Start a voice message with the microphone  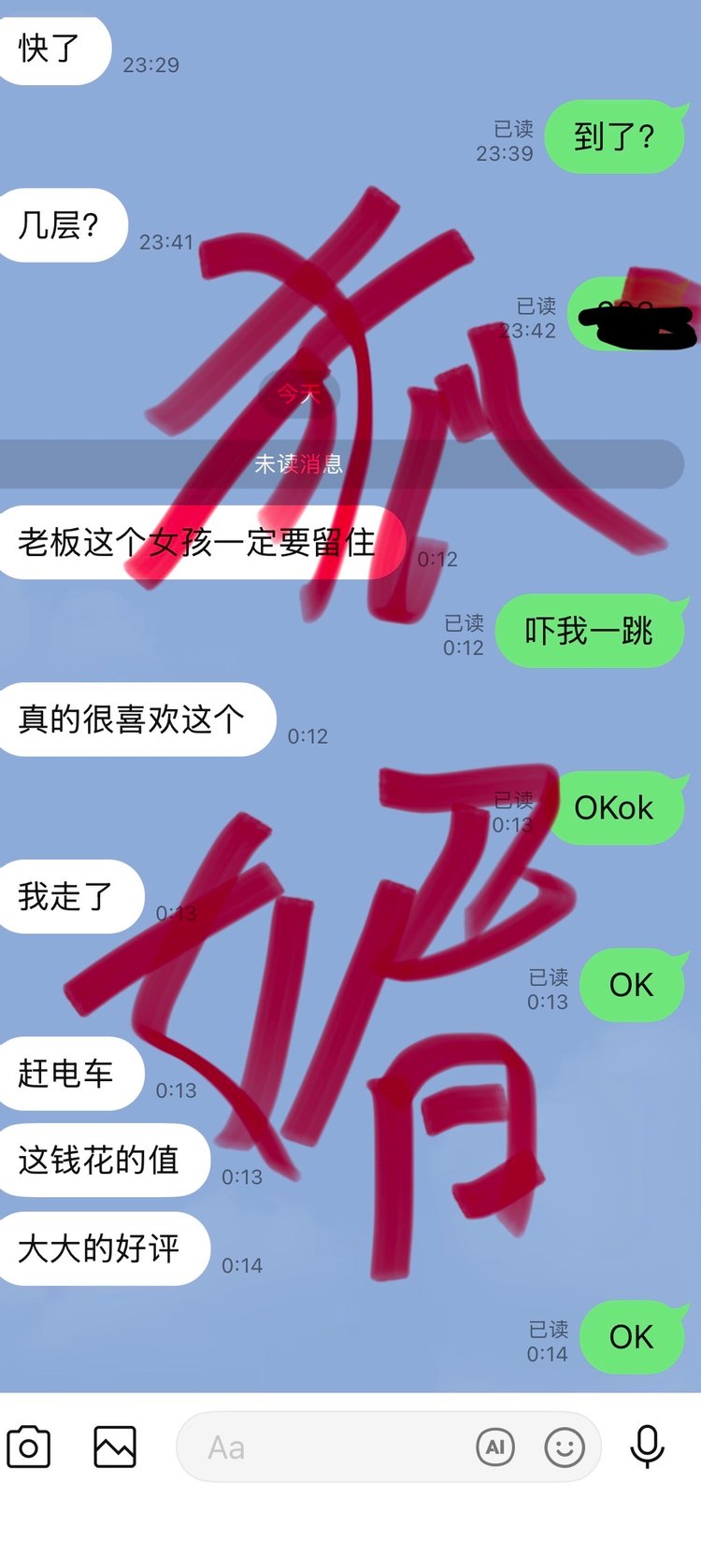click(x=647, y=1447)
